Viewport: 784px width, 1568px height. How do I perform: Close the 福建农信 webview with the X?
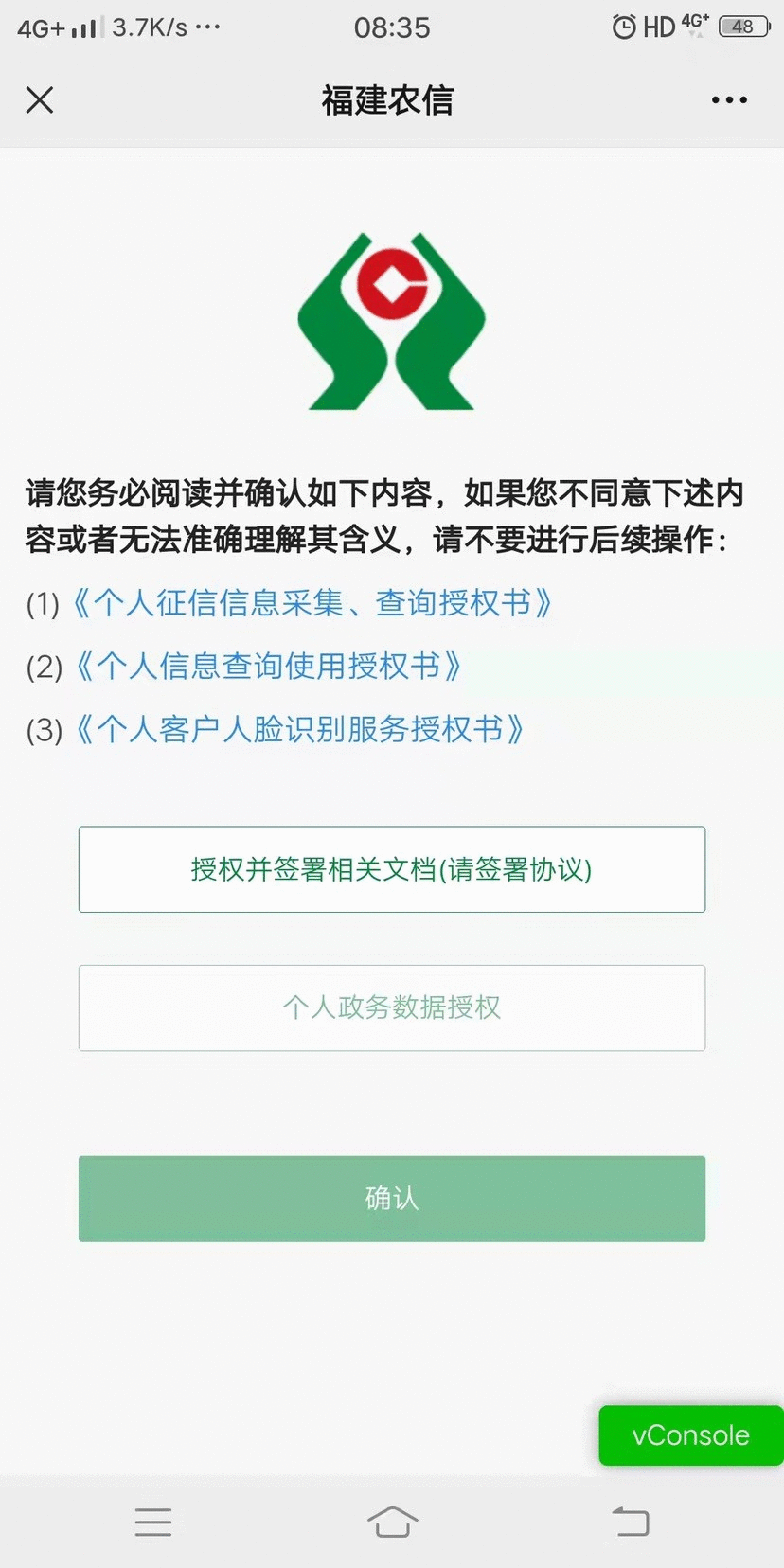39,99
